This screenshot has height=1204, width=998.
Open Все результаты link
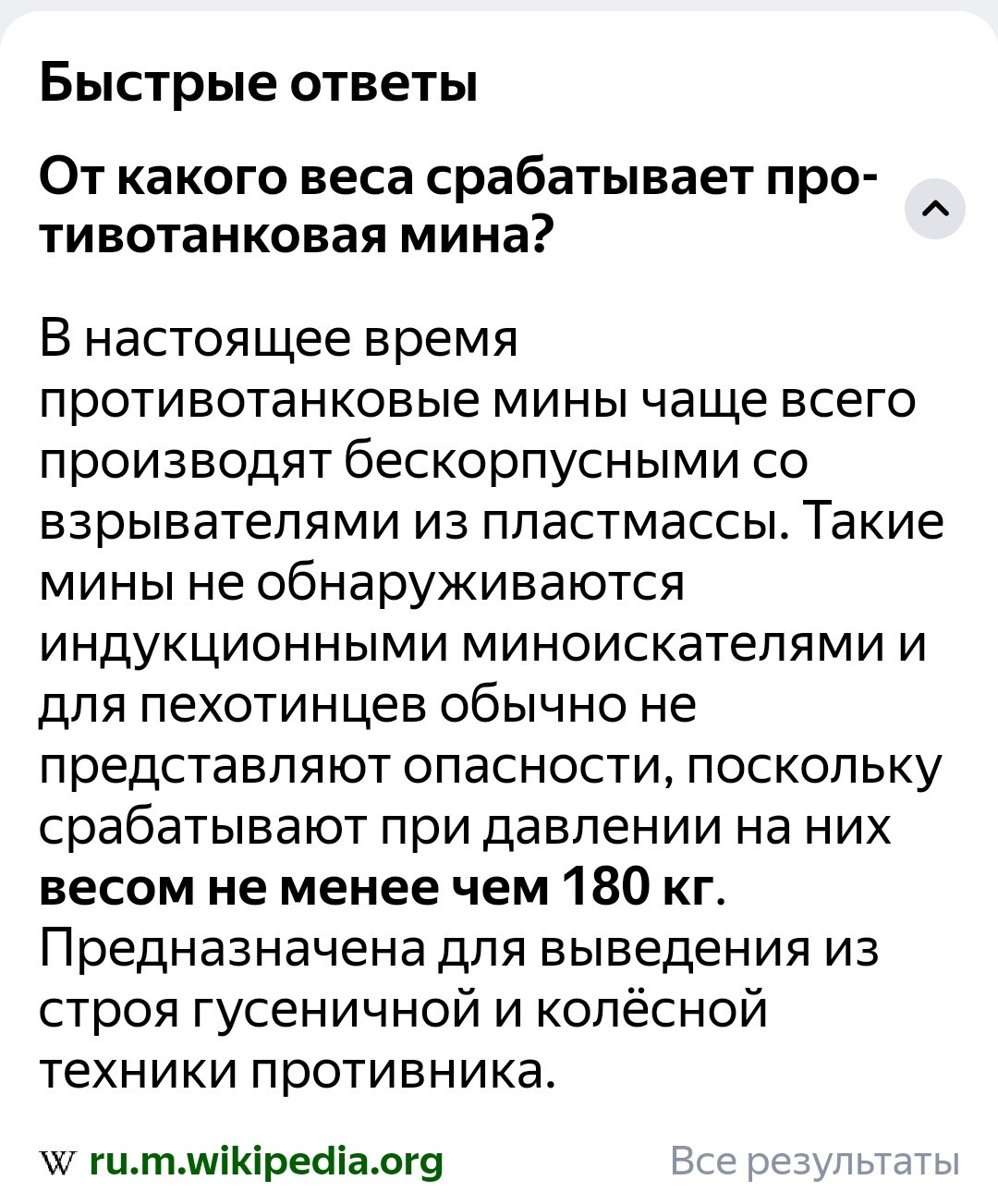tap(815, 1161)
